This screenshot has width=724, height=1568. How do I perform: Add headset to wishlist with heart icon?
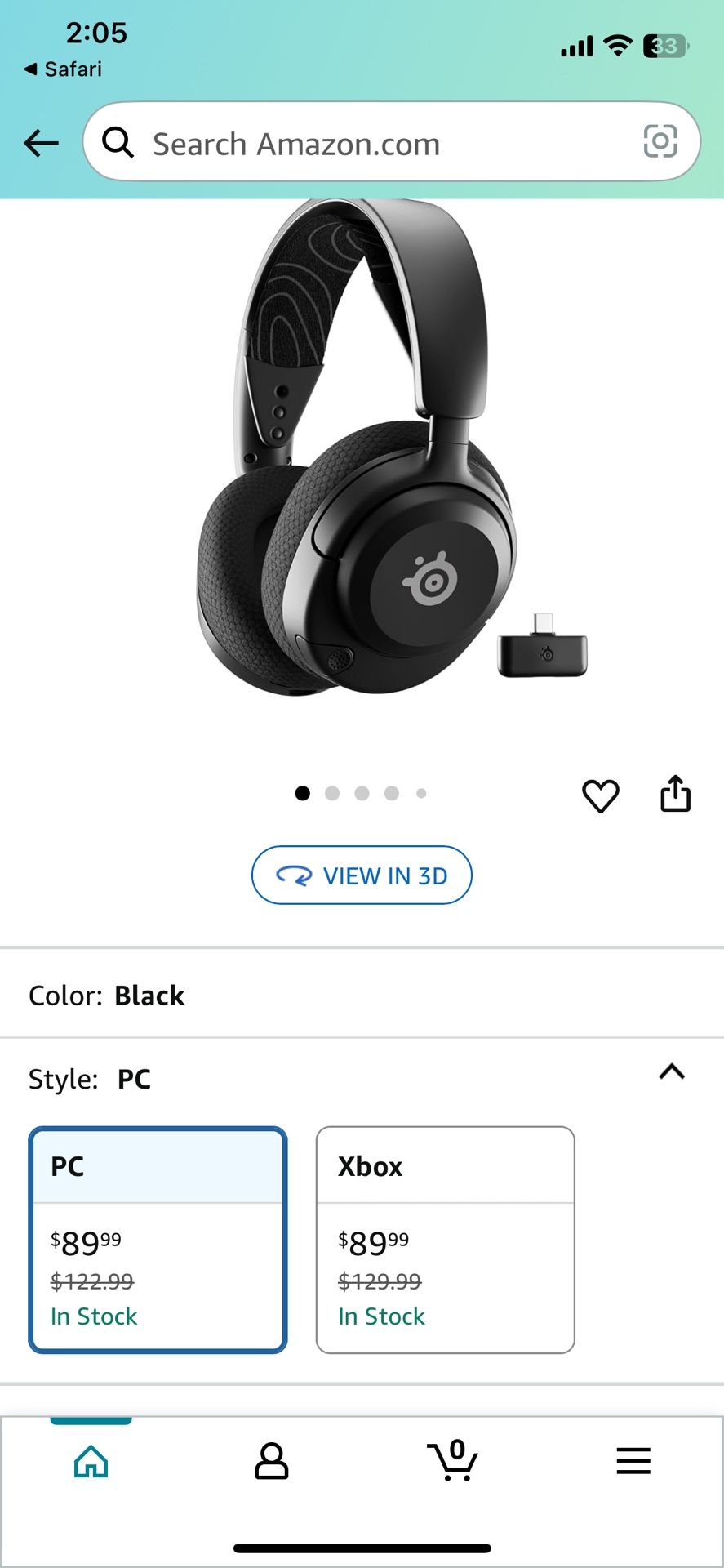click(x=602, y=793)
